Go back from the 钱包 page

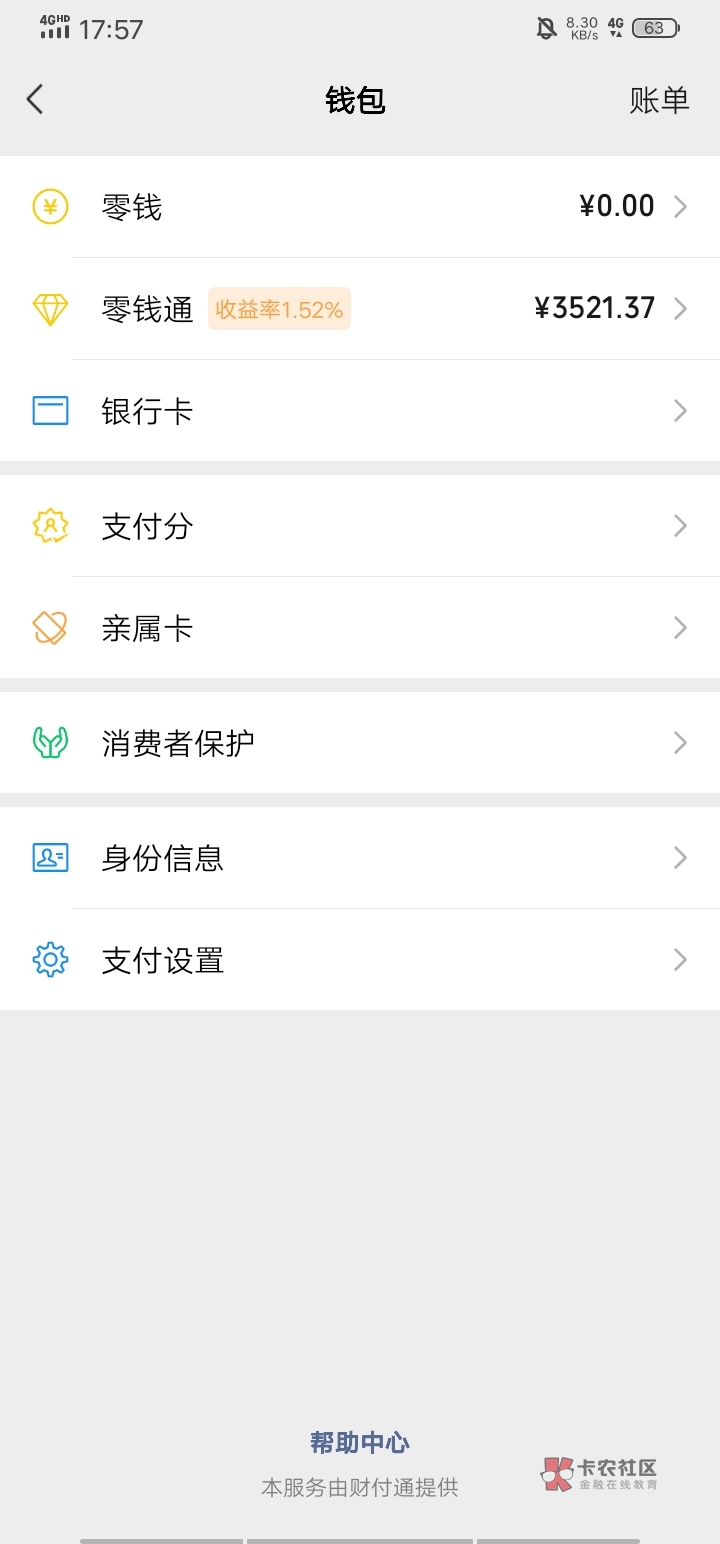[x=36, y=100]
